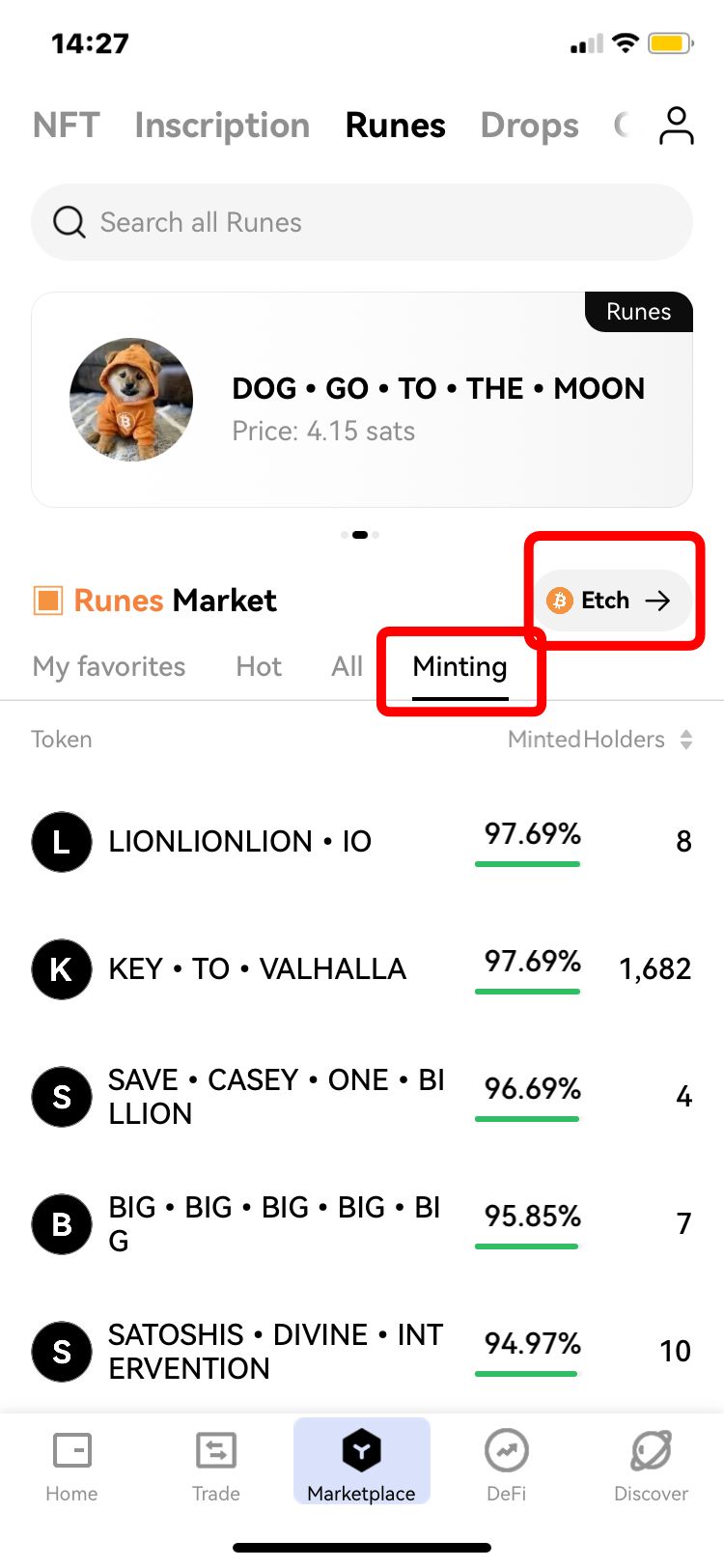724x1568 pixels.
Task: Select the All runes filter
Action: point(347,666)
